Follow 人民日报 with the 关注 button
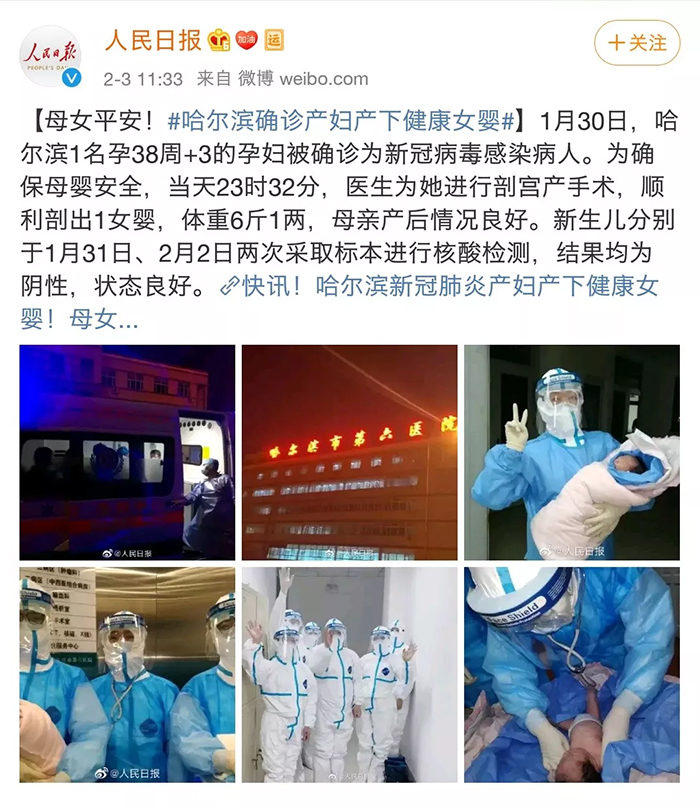 click(x=637, y=43)
